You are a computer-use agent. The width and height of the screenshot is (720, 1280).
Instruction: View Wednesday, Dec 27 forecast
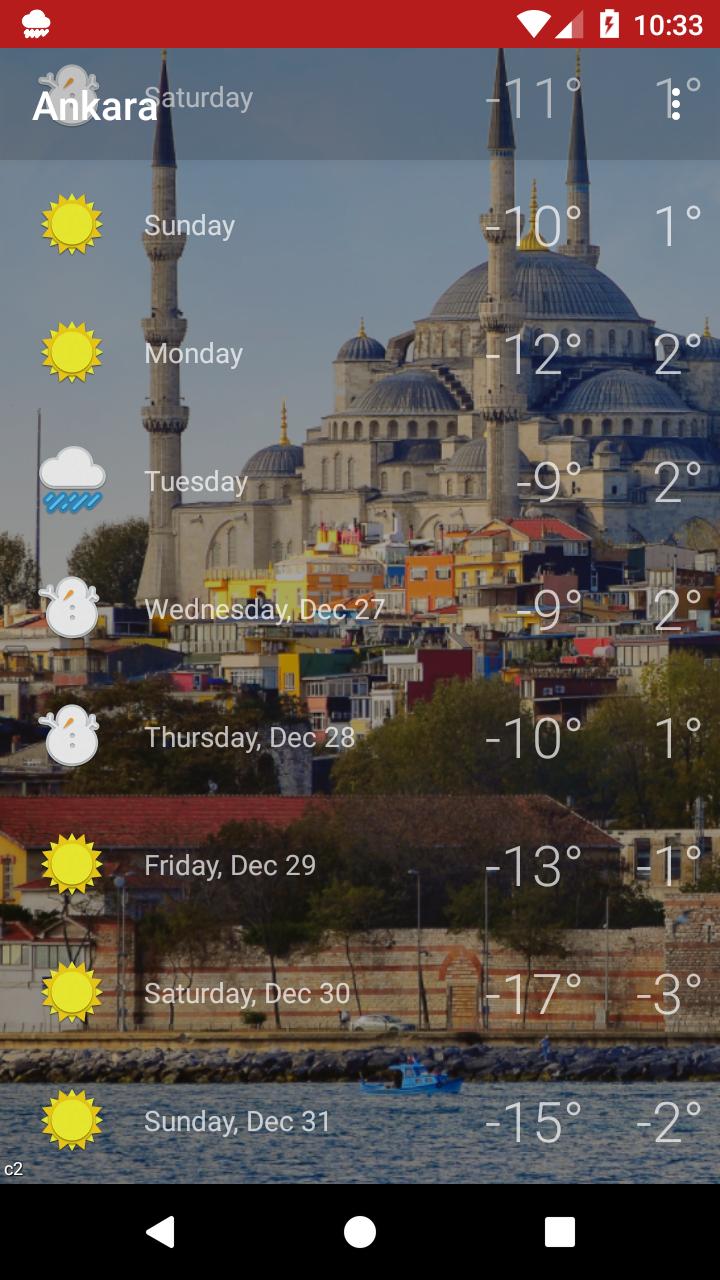(x=360, y=609)
